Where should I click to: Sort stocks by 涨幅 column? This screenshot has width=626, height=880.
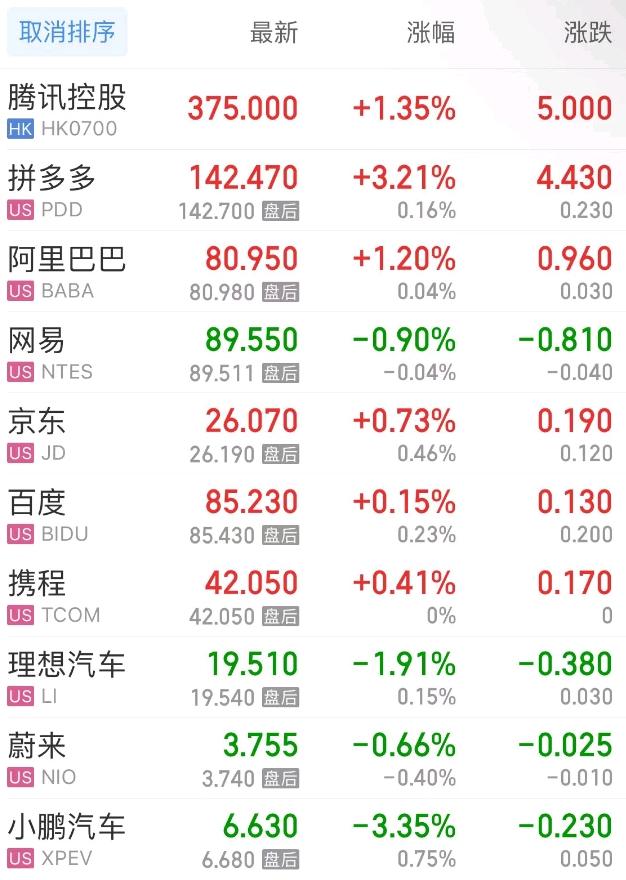431,32
